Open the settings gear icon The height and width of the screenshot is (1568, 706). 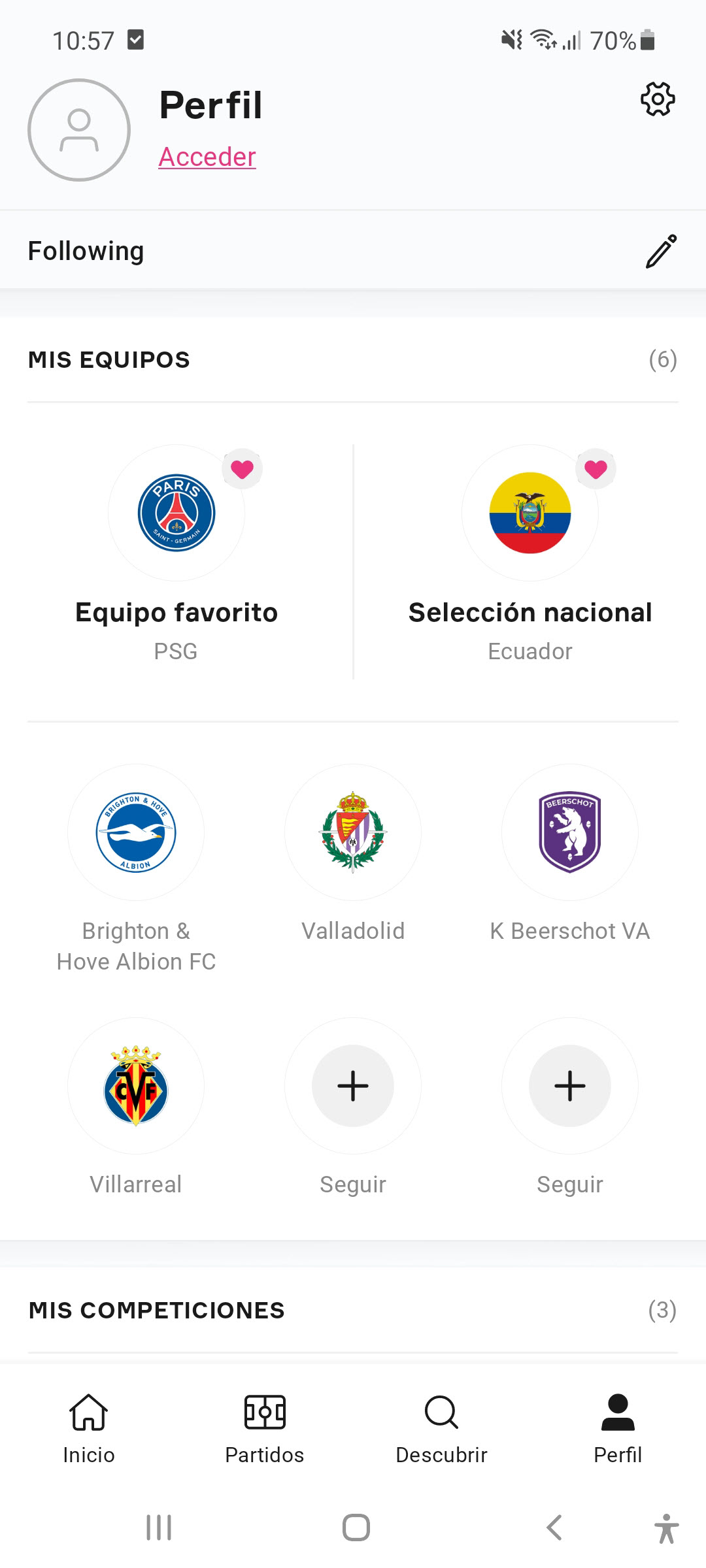(x=657, y=99)
